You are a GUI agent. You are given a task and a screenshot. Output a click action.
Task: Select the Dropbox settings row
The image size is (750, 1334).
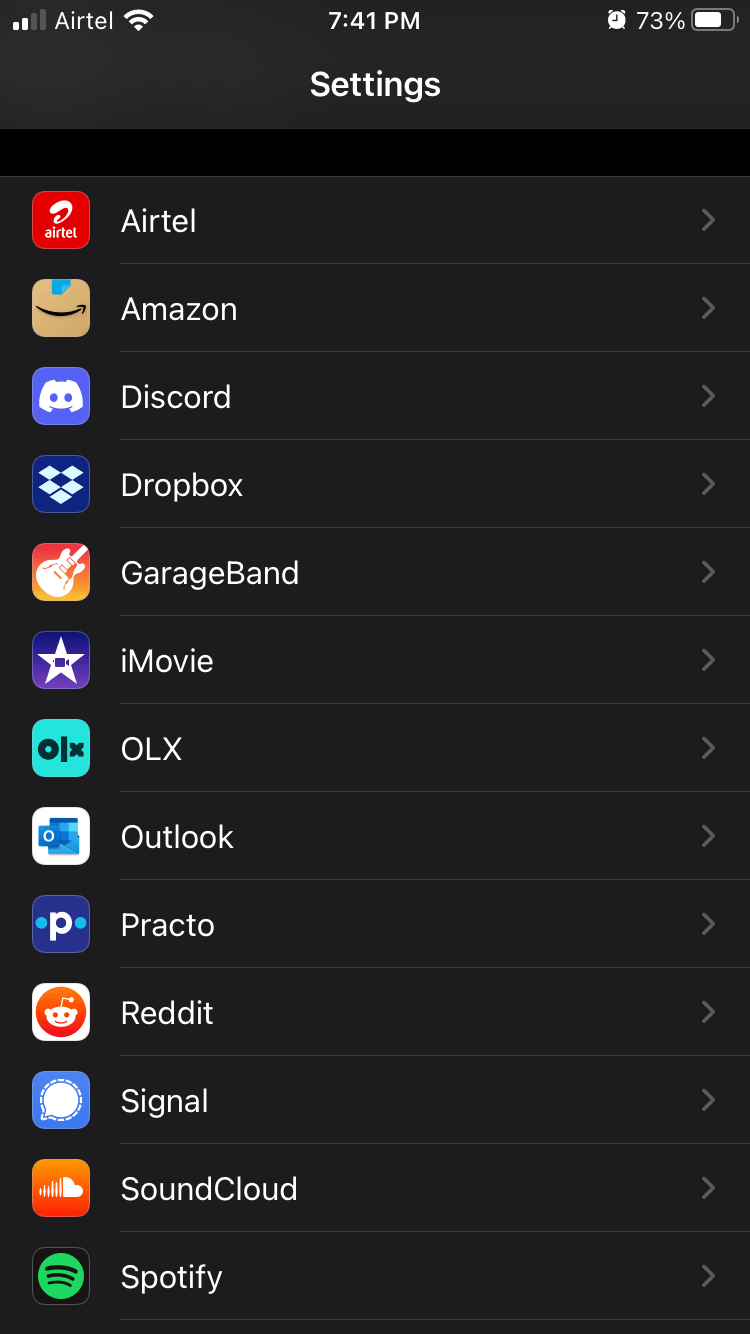coord(375,484)
